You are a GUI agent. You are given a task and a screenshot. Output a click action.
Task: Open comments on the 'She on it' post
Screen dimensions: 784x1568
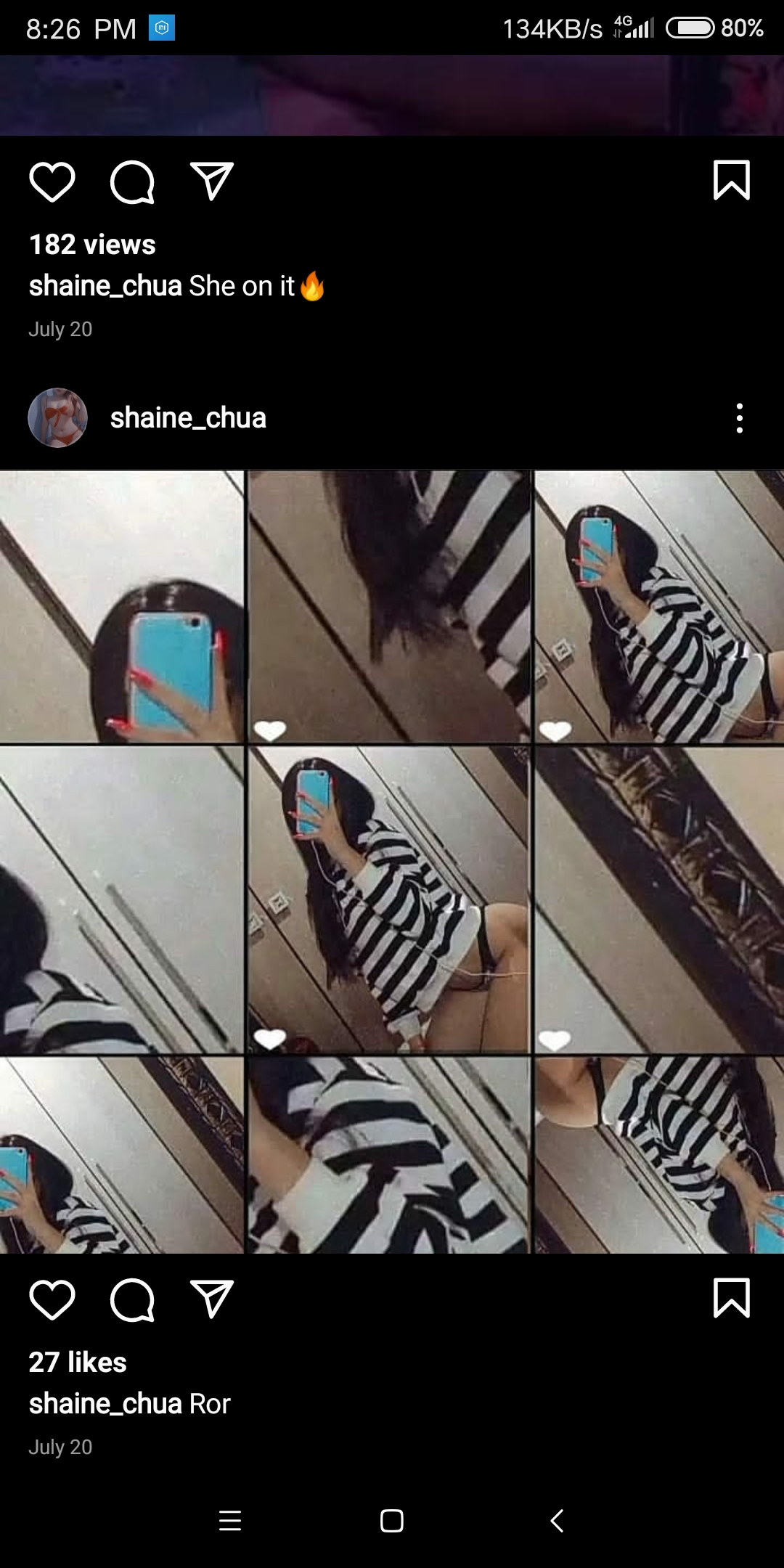[132, 181]
